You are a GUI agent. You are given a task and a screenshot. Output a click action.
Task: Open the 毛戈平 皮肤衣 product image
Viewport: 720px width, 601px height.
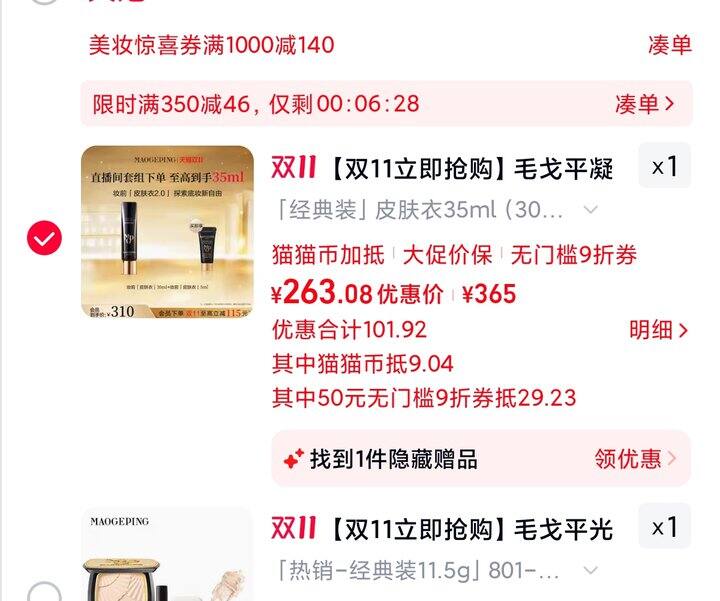coord(167,232)
